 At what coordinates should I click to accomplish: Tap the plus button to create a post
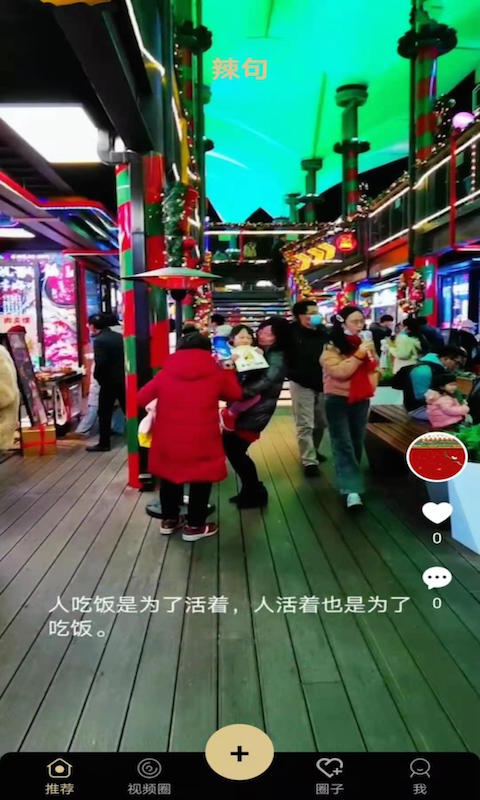tap(239, 753)
